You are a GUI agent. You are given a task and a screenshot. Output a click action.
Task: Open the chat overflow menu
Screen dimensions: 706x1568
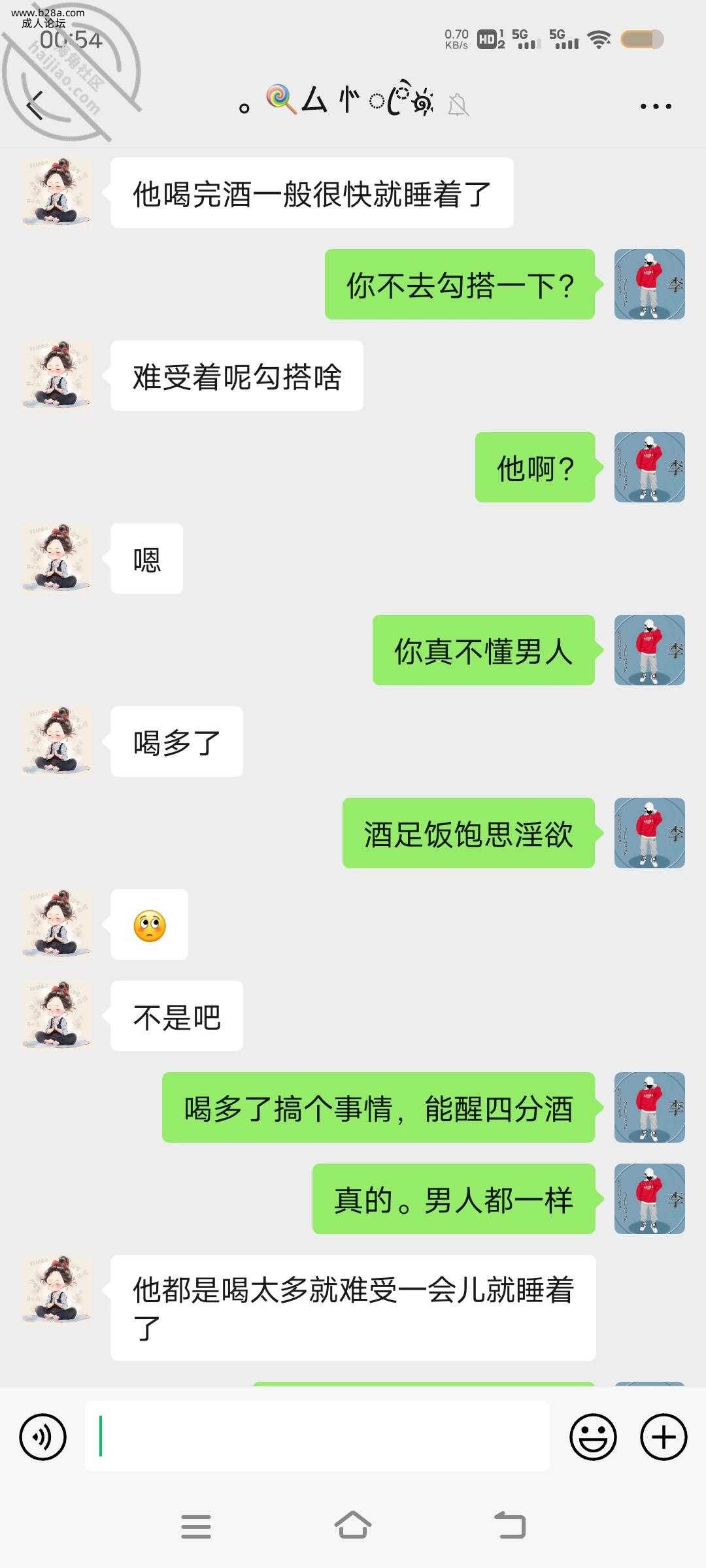pyautogui.click(x=655, y=106)
